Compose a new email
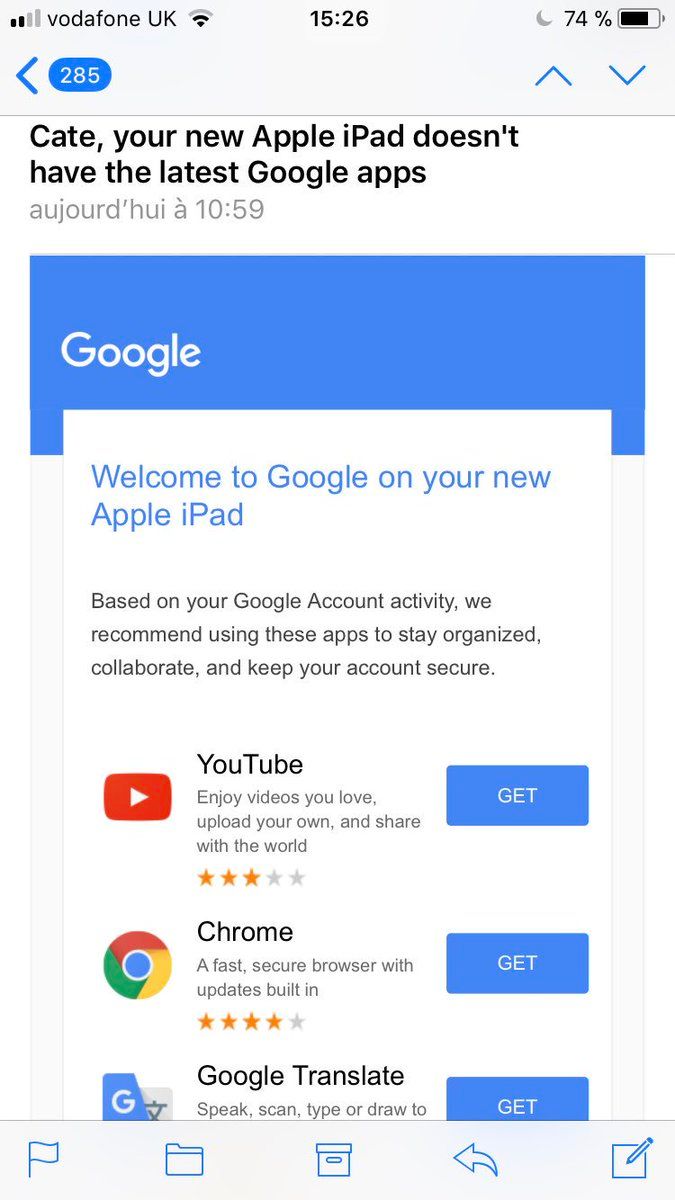675x1200 pixels. 630,1157
